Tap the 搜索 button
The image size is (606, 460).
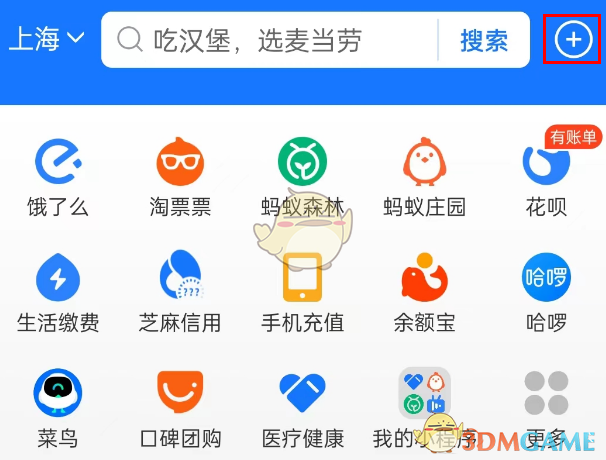[483, 40]
